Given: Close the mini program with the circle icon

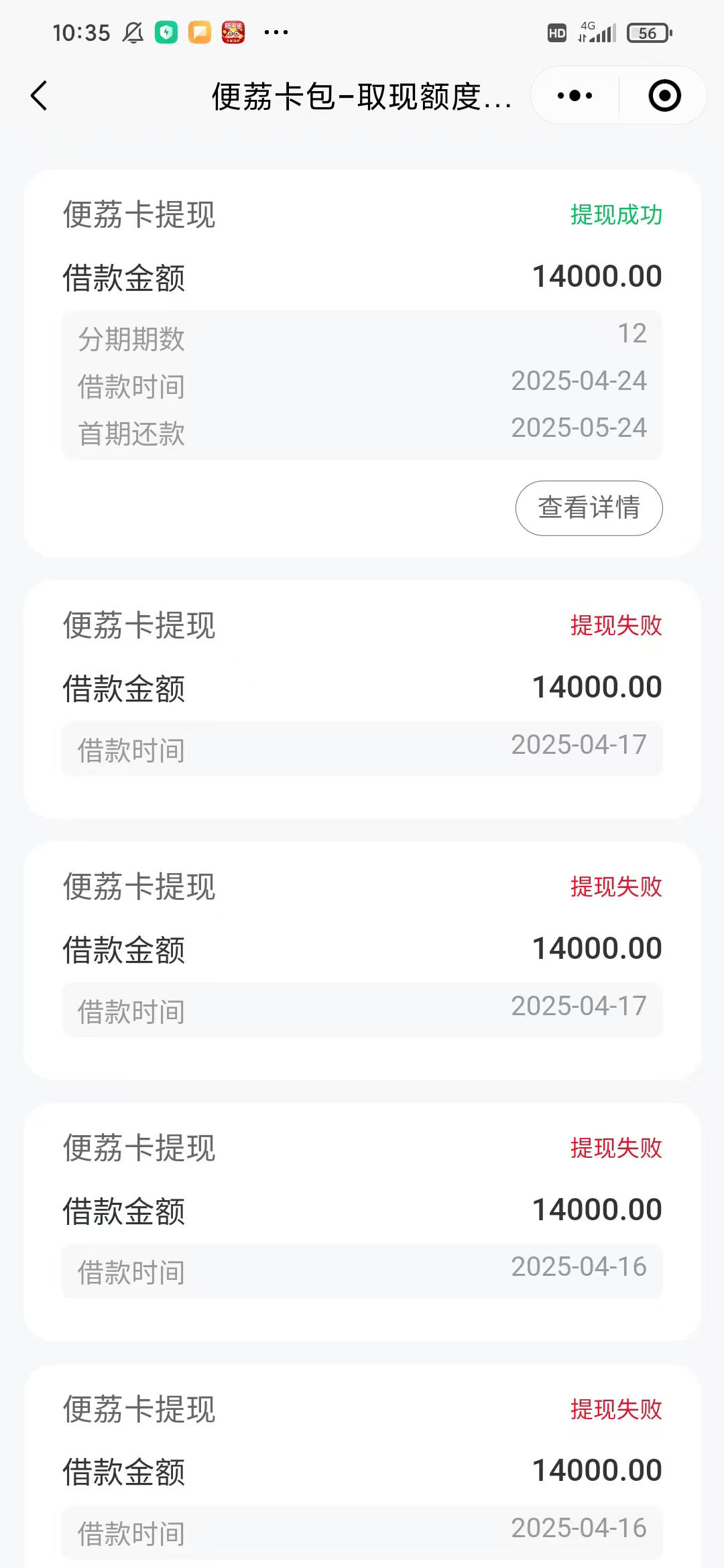Looking at the screenshot, I should [x=664, y=96].
